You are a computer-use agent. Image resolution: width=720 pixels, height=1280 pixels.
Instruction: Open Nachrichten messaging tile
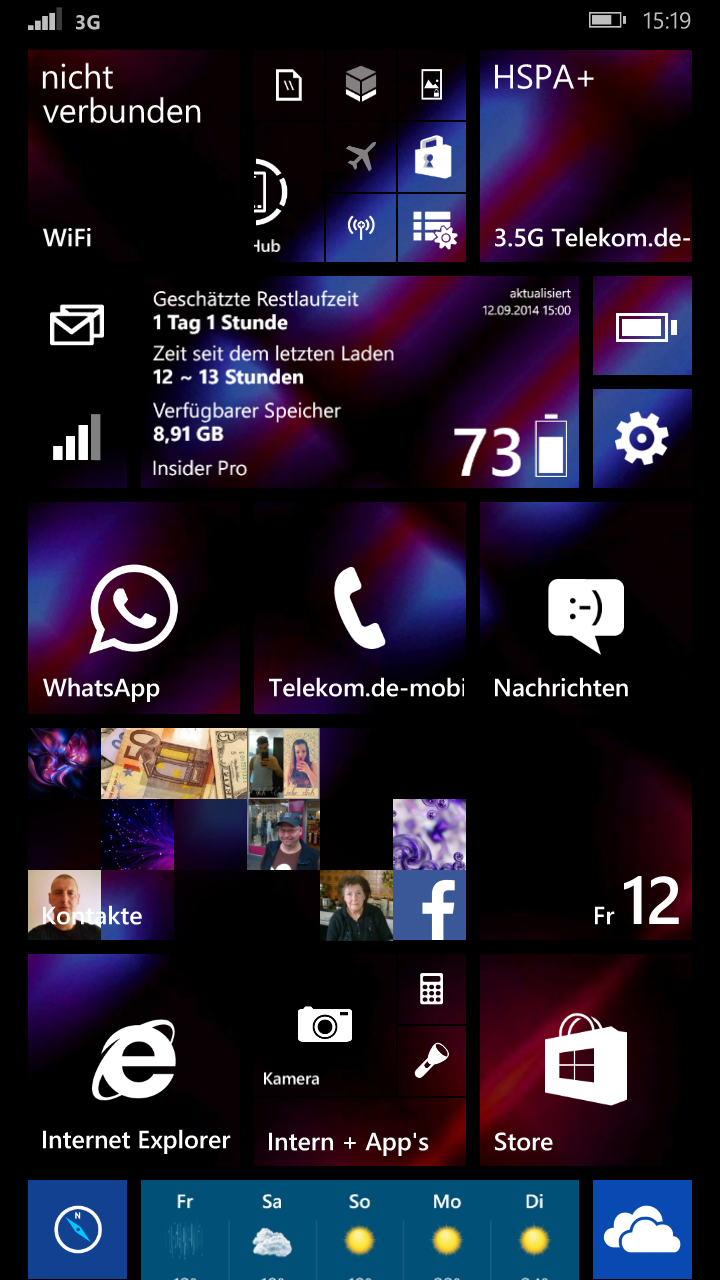tap(586, 608)
